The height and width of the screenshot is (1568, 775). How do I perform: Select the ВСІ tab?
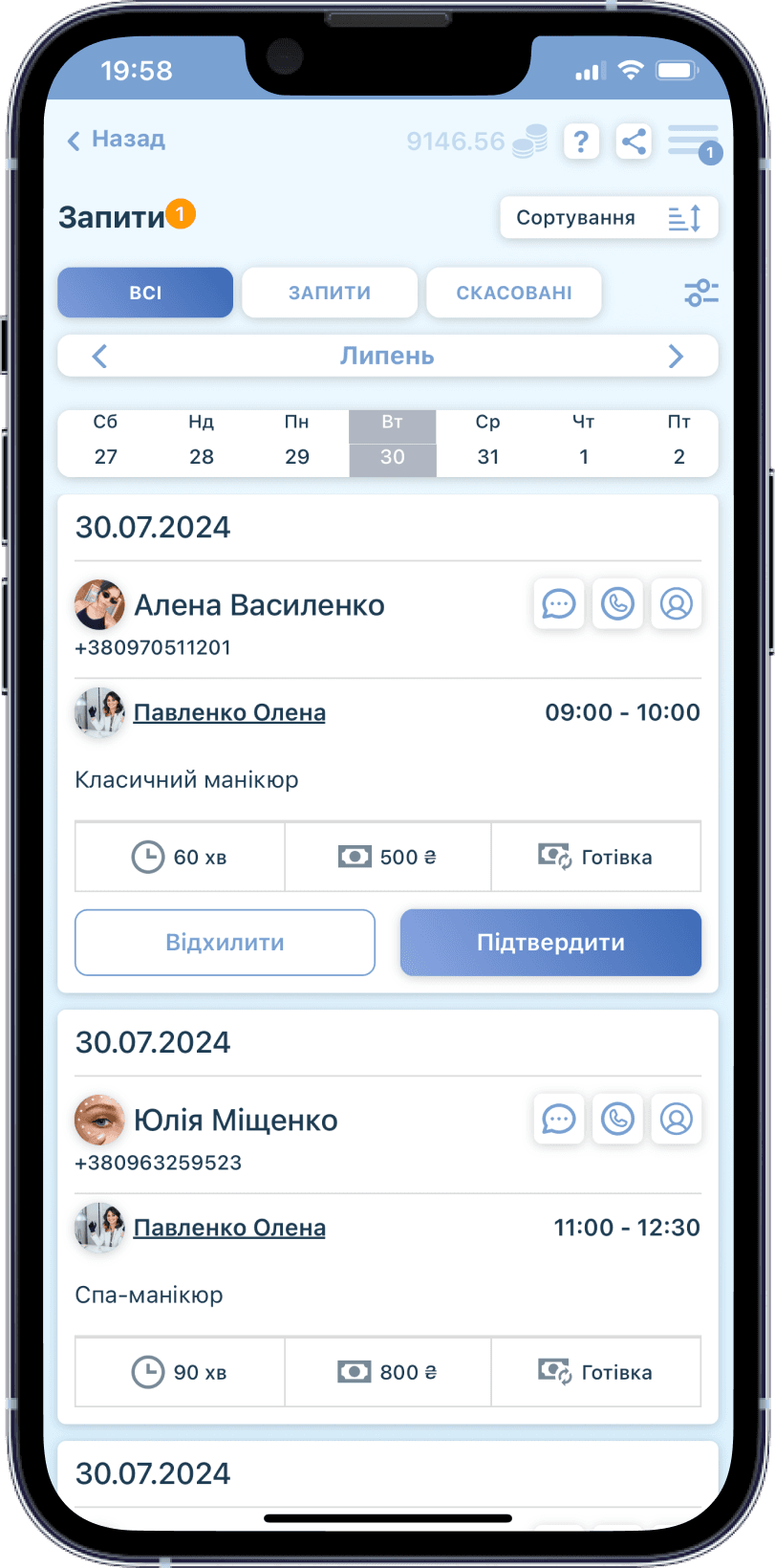pos(145,293)
